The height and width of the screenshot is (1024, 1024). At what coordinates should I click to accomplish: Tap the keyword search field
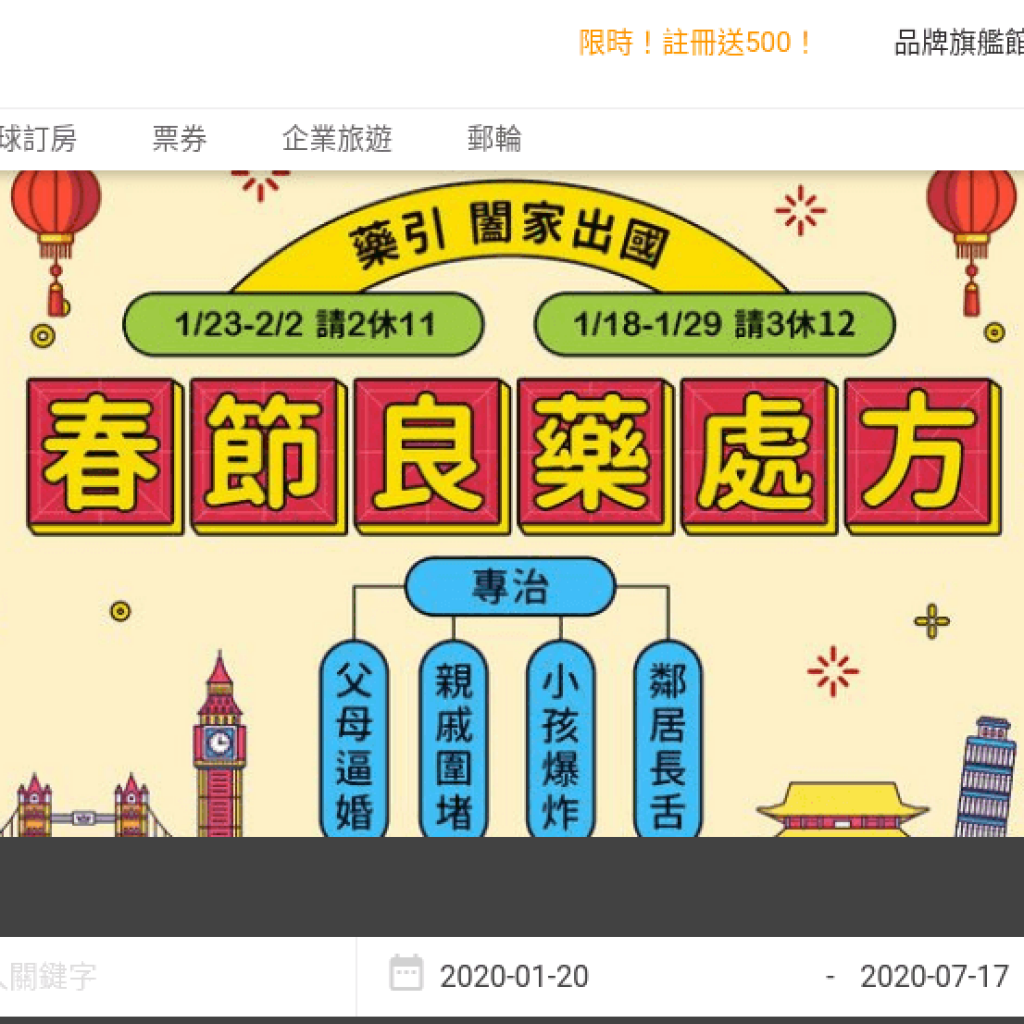click(150, 976)
